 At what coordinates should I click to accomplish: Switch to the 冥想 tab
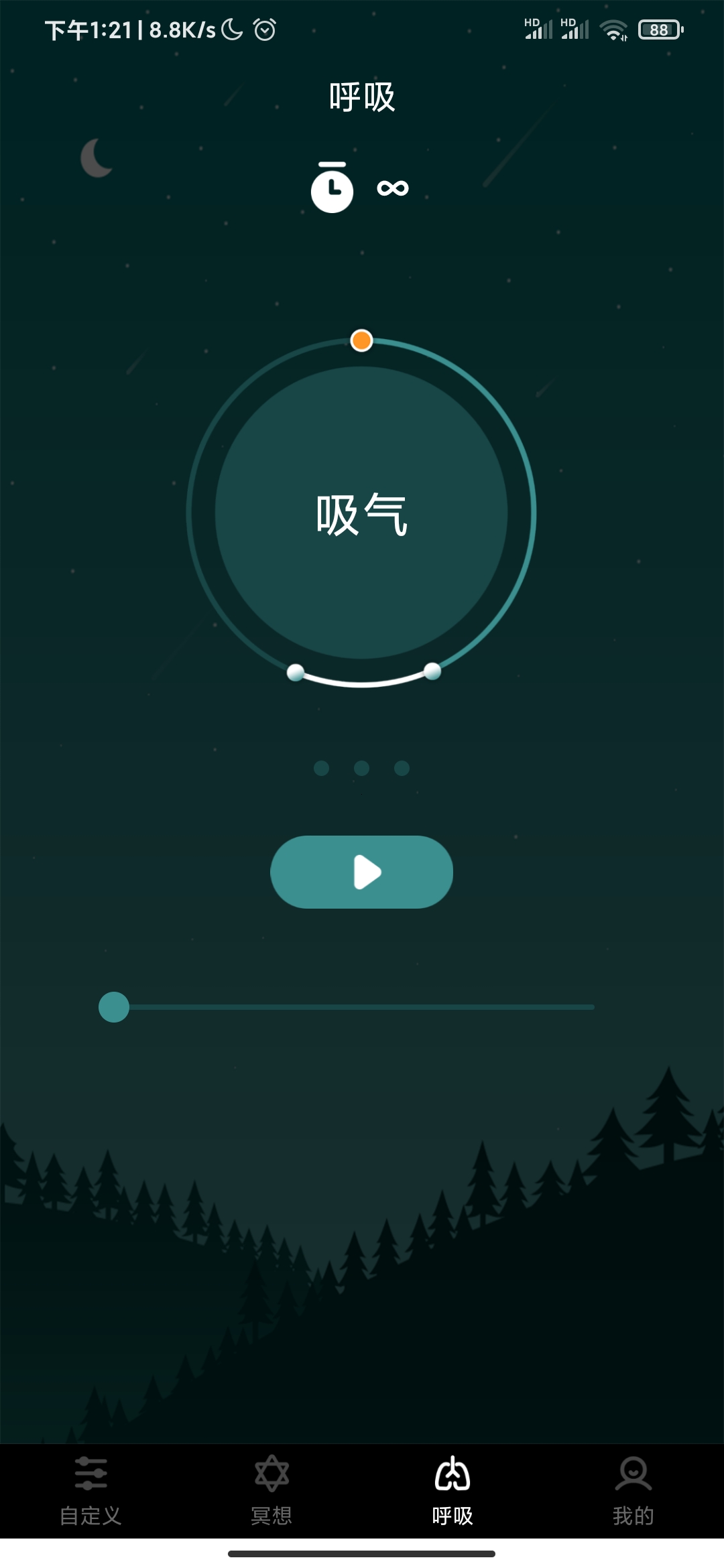271,1490
